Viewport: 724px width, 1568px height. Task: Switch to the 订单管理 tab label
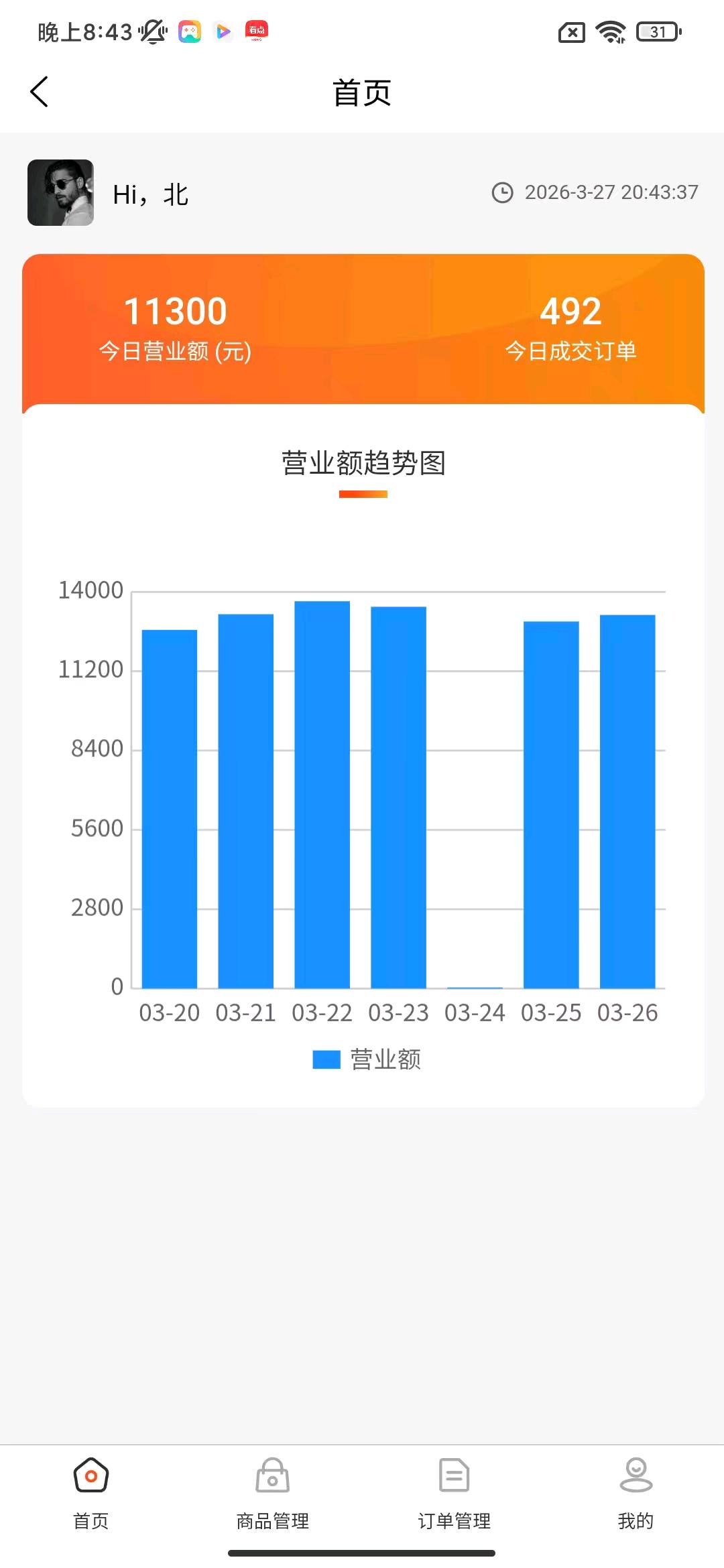[x=452, y=1520]
